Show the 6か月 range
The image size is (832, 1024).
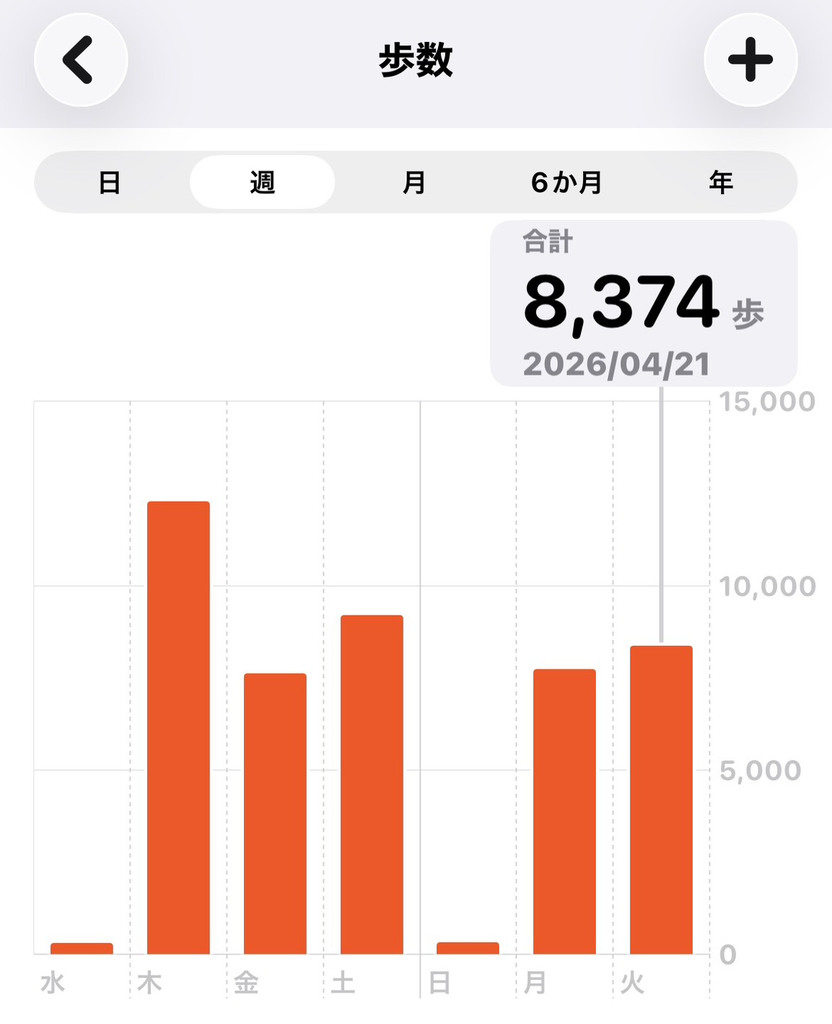tap(567, 183)
